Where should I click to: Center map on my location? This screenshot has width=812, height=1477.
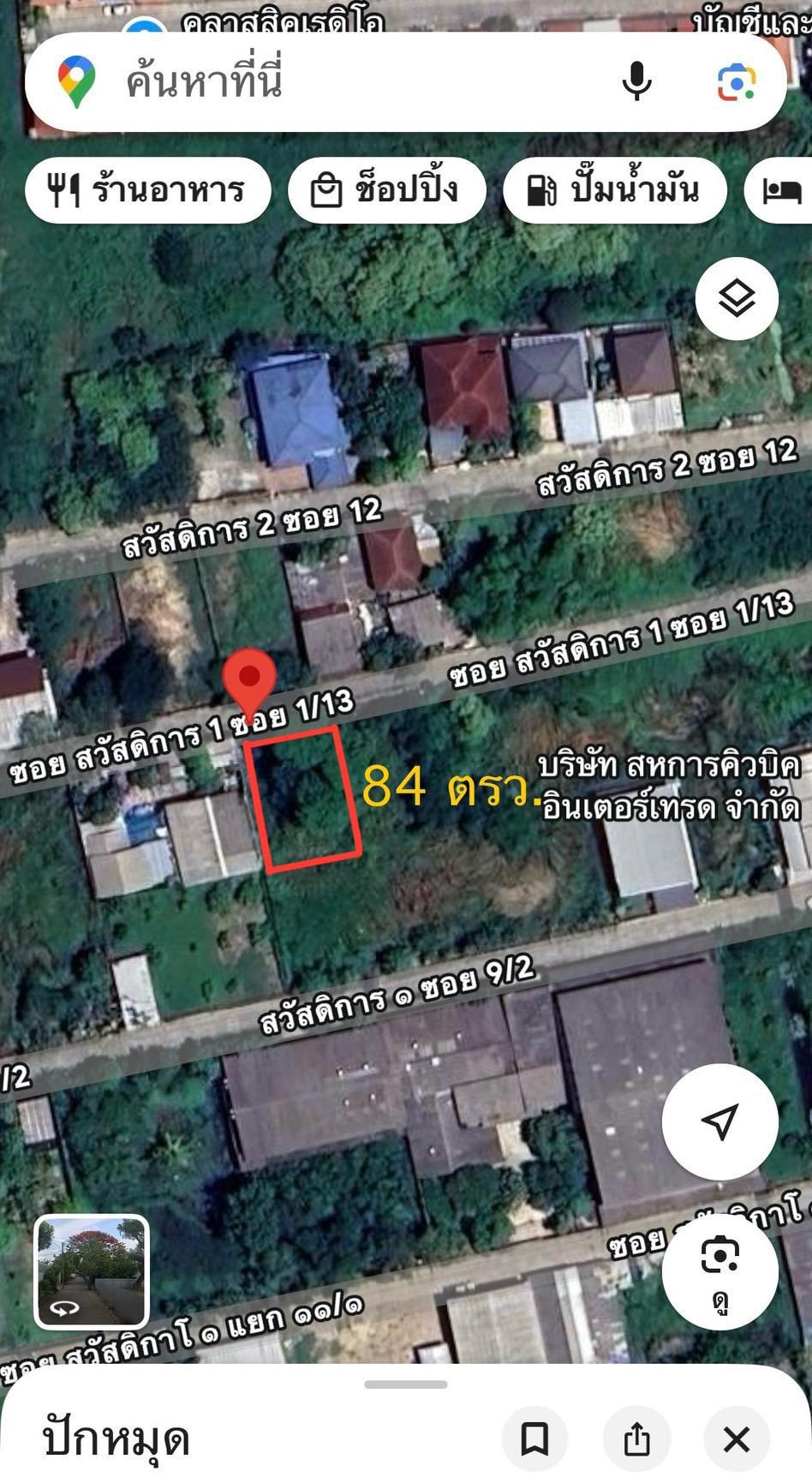pos(719,1121)
